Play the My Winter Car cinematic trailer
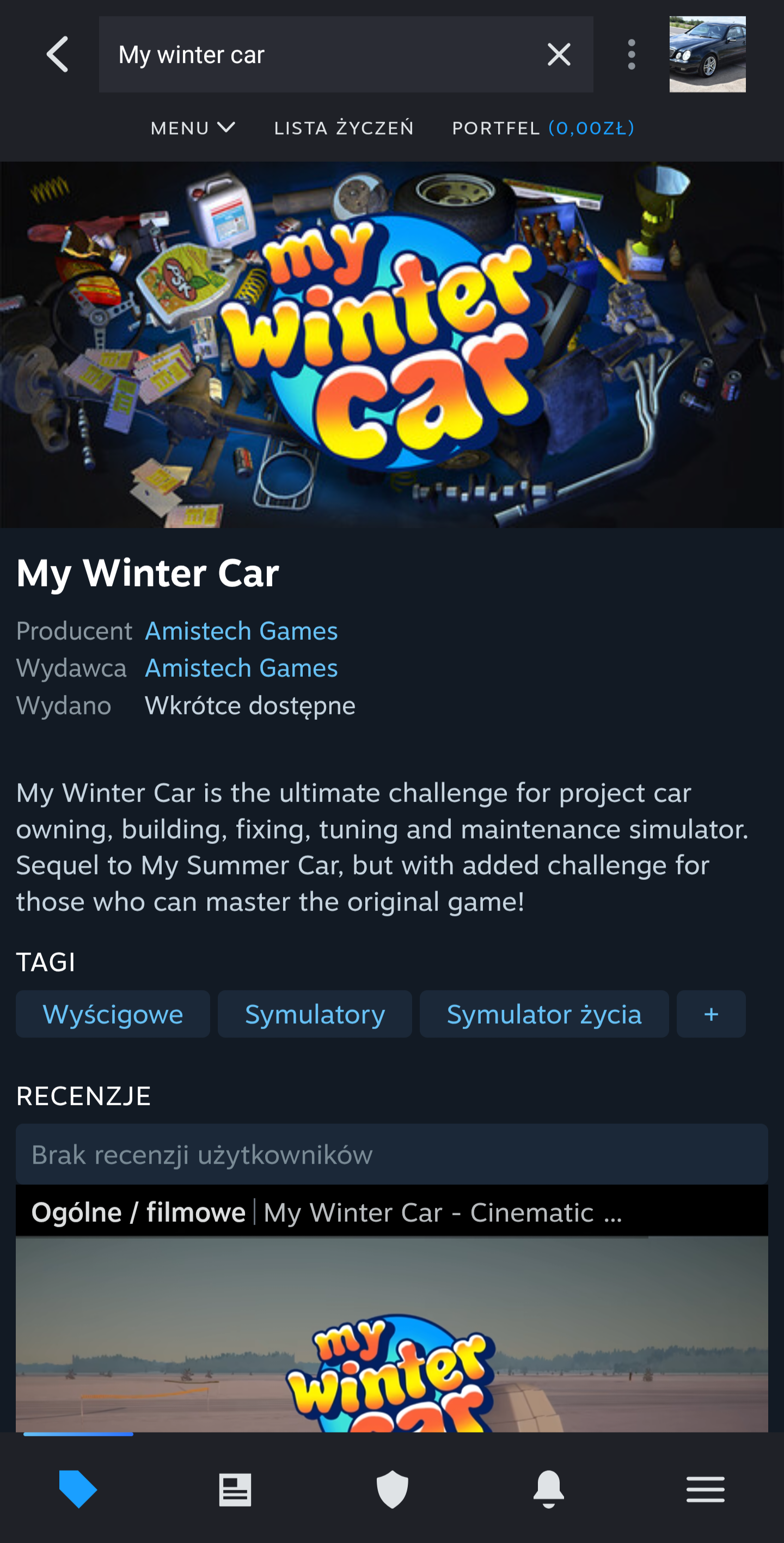Viewport: 784px width, 1543px height. tap(391, 1336)
